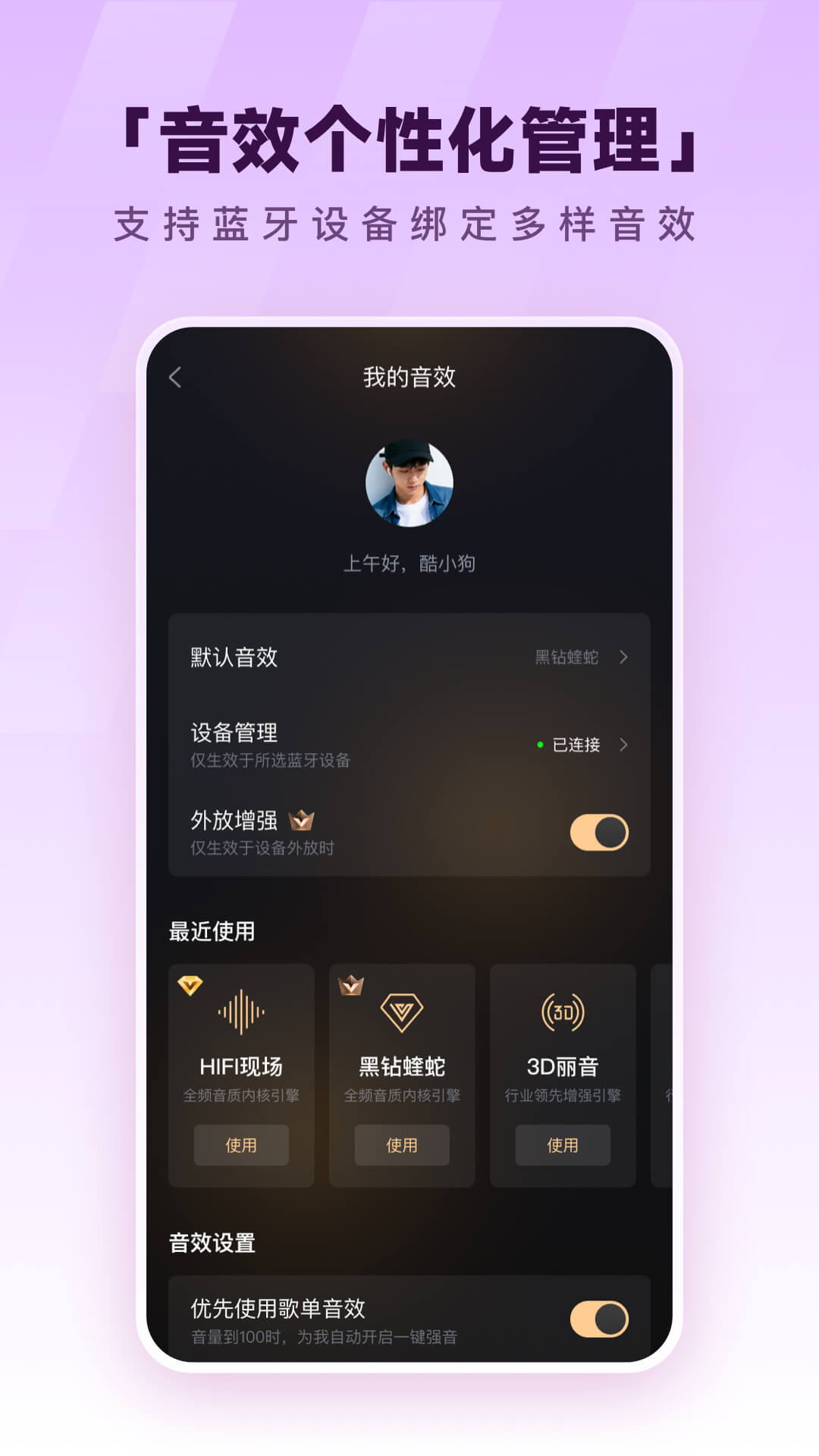The width and height of the screenshot is (819, 1456).
Task: Toggle speaker enhancement off
Action: [x=599, y=833]
